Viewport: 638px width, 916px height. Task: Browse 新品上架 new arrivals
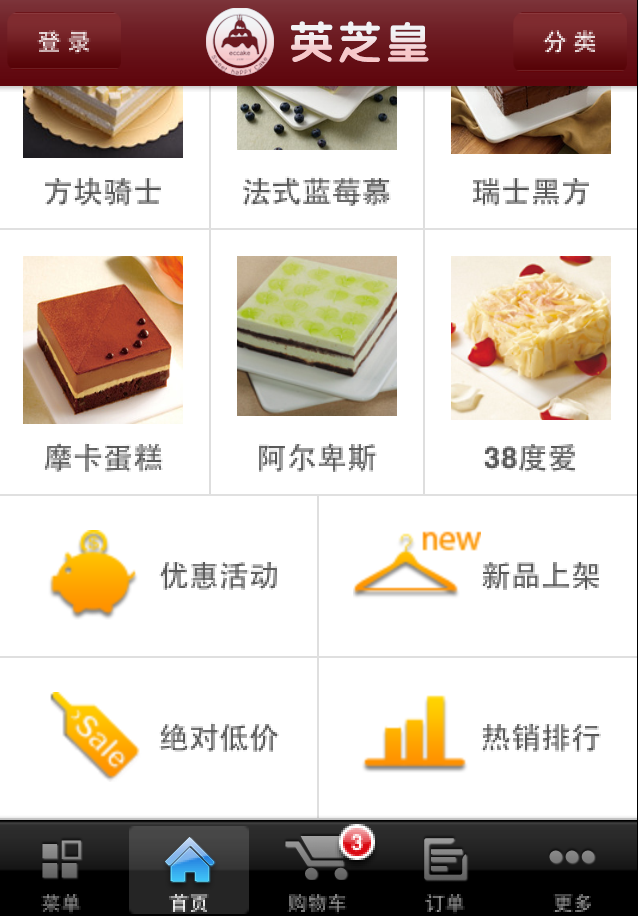[478, 576]
